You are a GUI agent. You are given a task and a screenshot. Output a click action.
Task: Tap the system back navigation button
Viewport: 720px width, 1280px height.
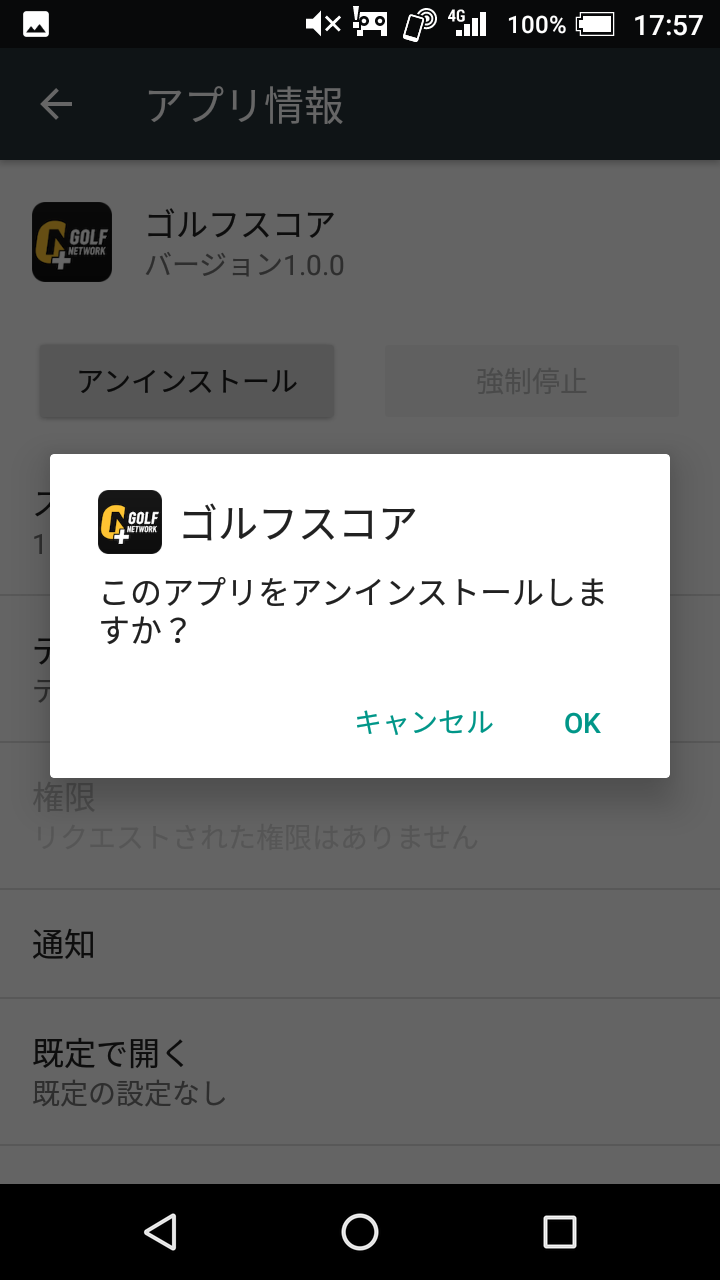pos(160,1232)
